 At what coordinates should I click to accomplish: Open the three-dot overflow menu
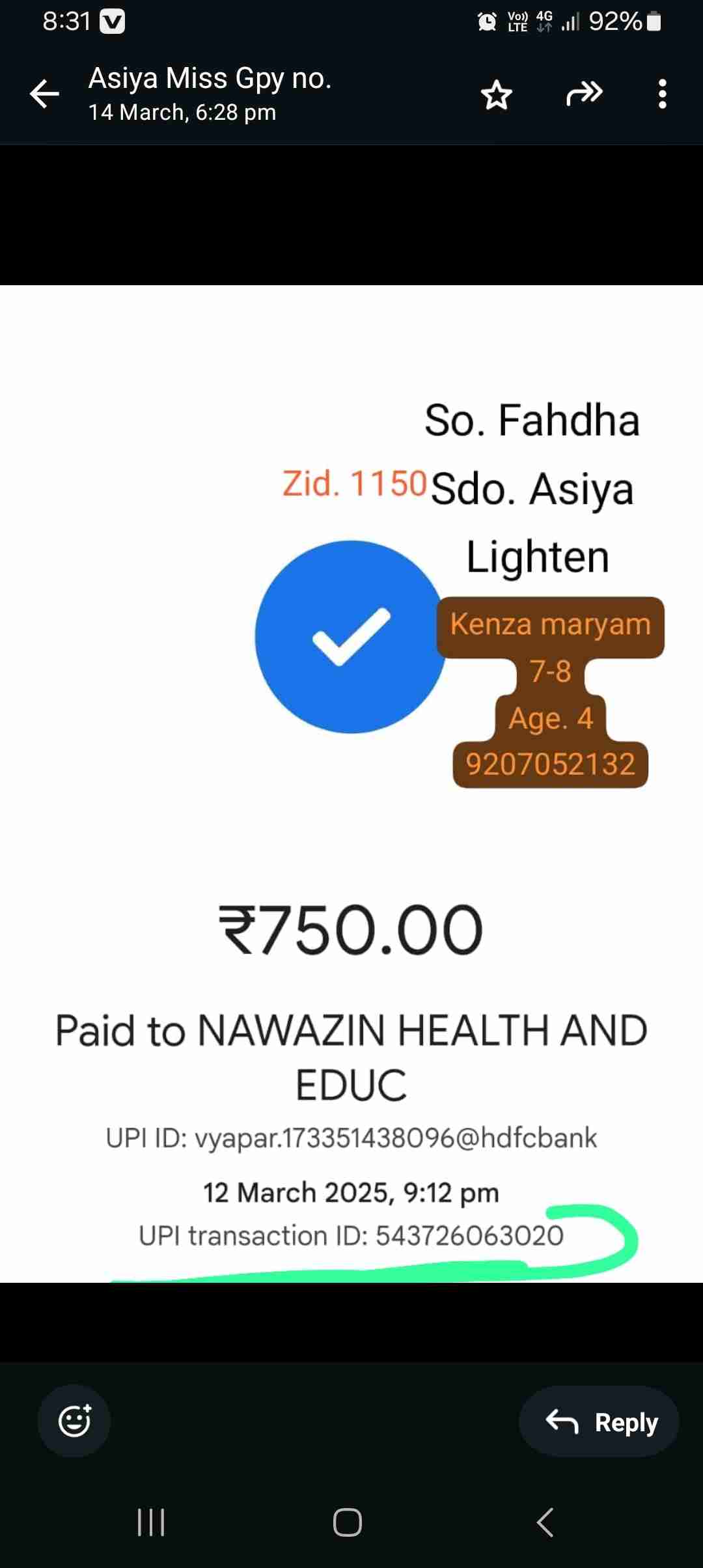(x=662, y=94)
